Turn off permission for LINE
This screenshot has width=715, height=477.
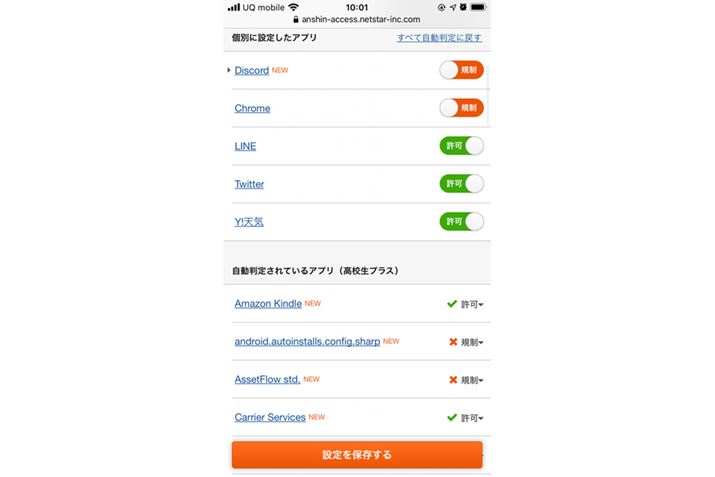coord(461,146)
